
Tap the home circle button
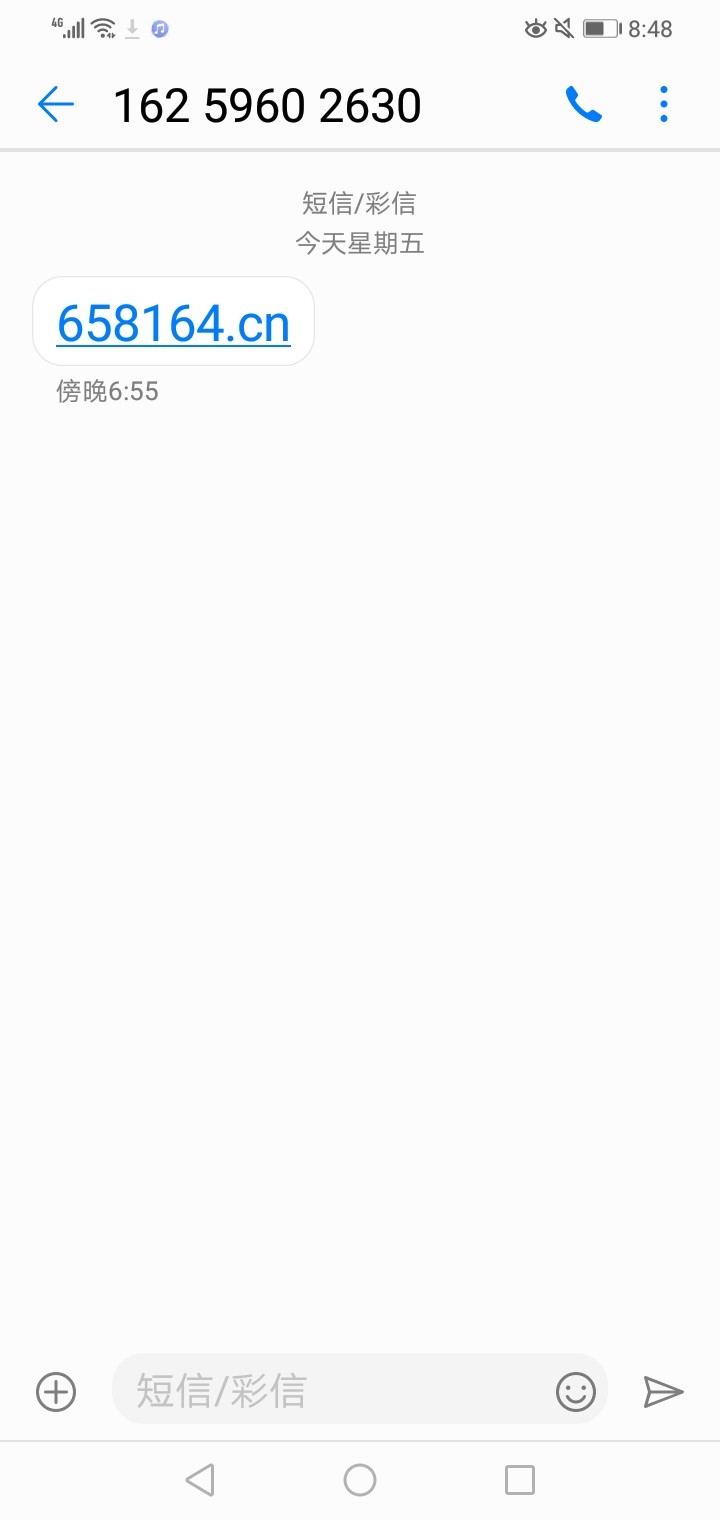(360, 1479)
